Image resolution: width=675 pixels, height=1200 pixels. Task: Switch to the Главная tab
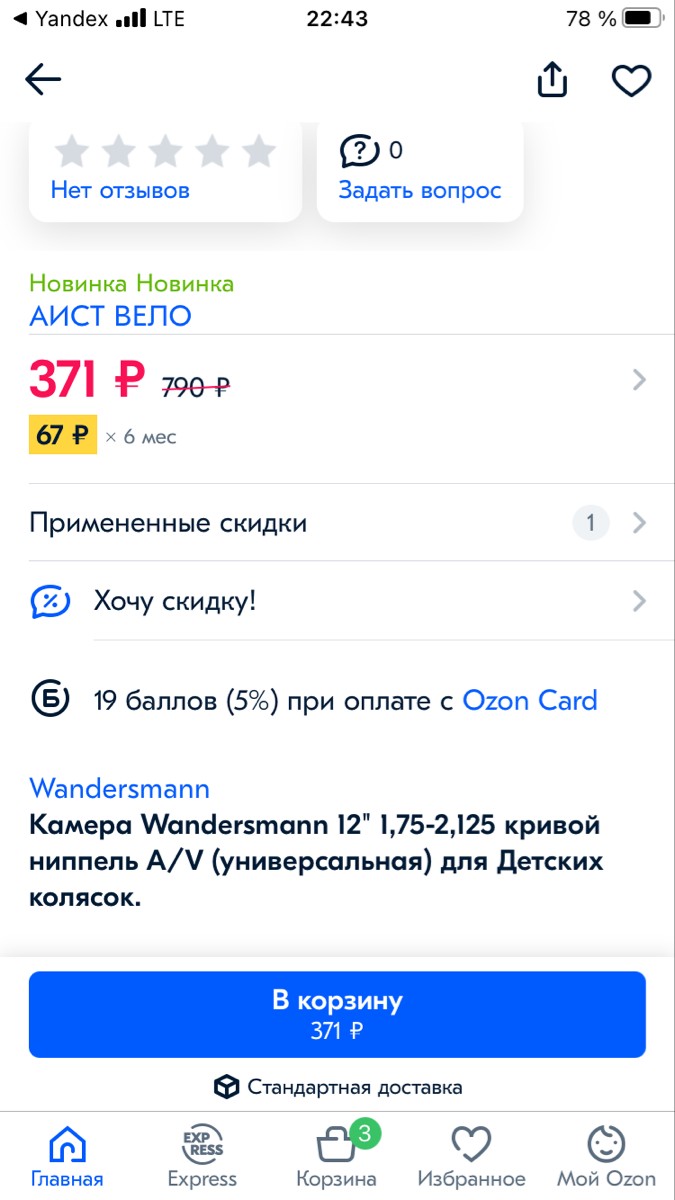click(x=67, y=1156)
